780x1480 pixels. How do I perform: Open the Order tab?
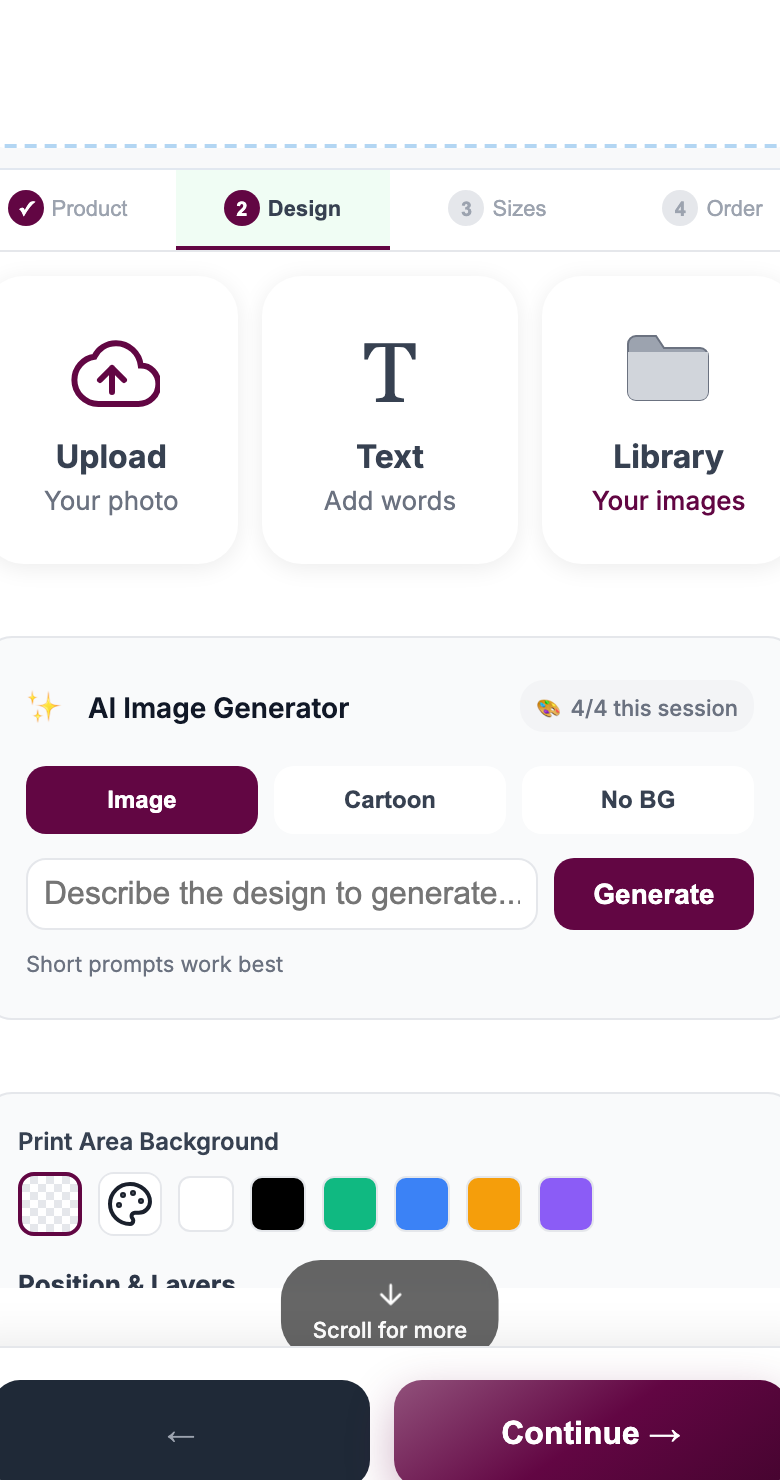(x=713, y=208)
